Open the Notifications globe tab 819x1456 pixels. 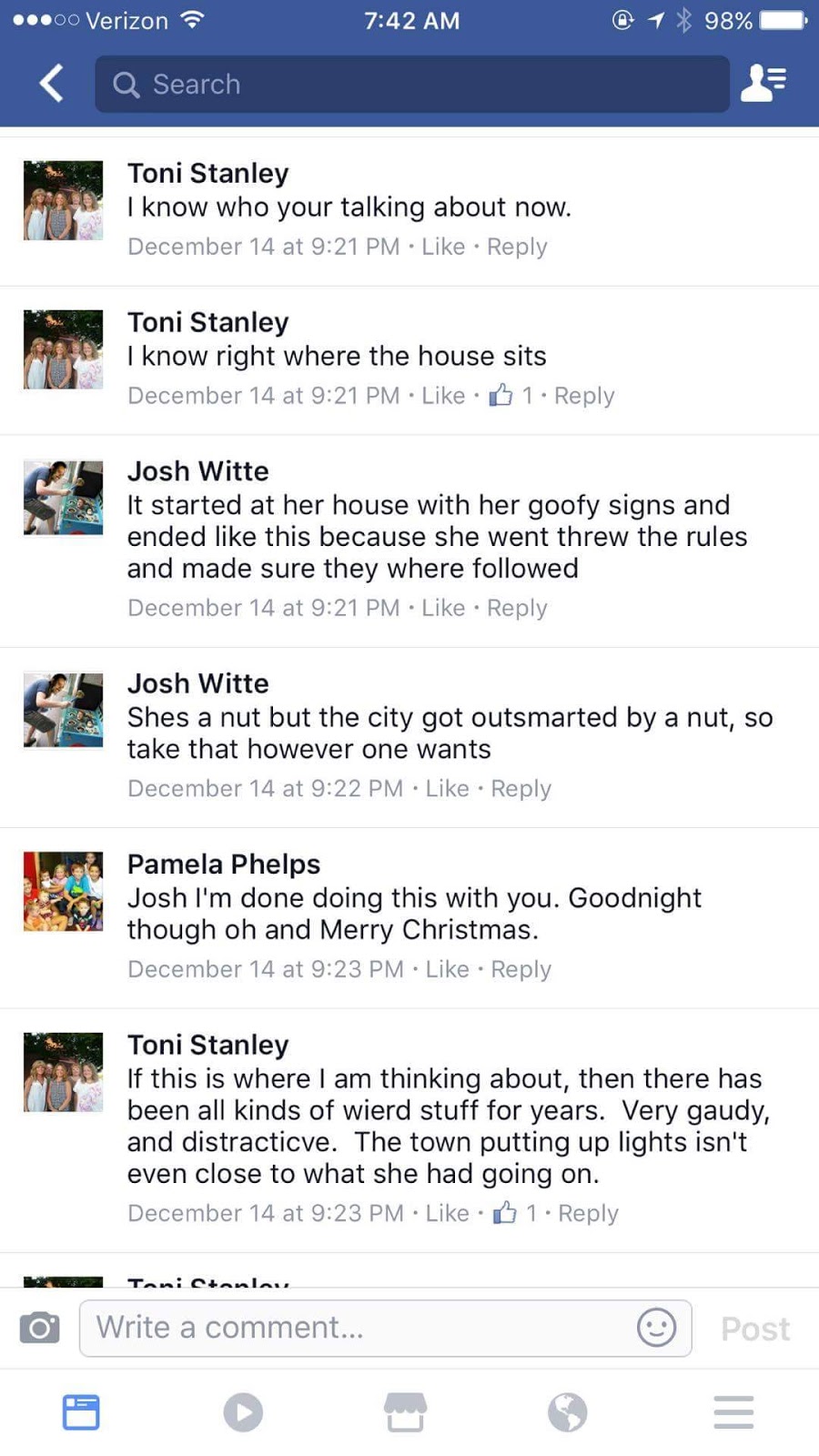pyautogui.click(x=567, y=1412)
